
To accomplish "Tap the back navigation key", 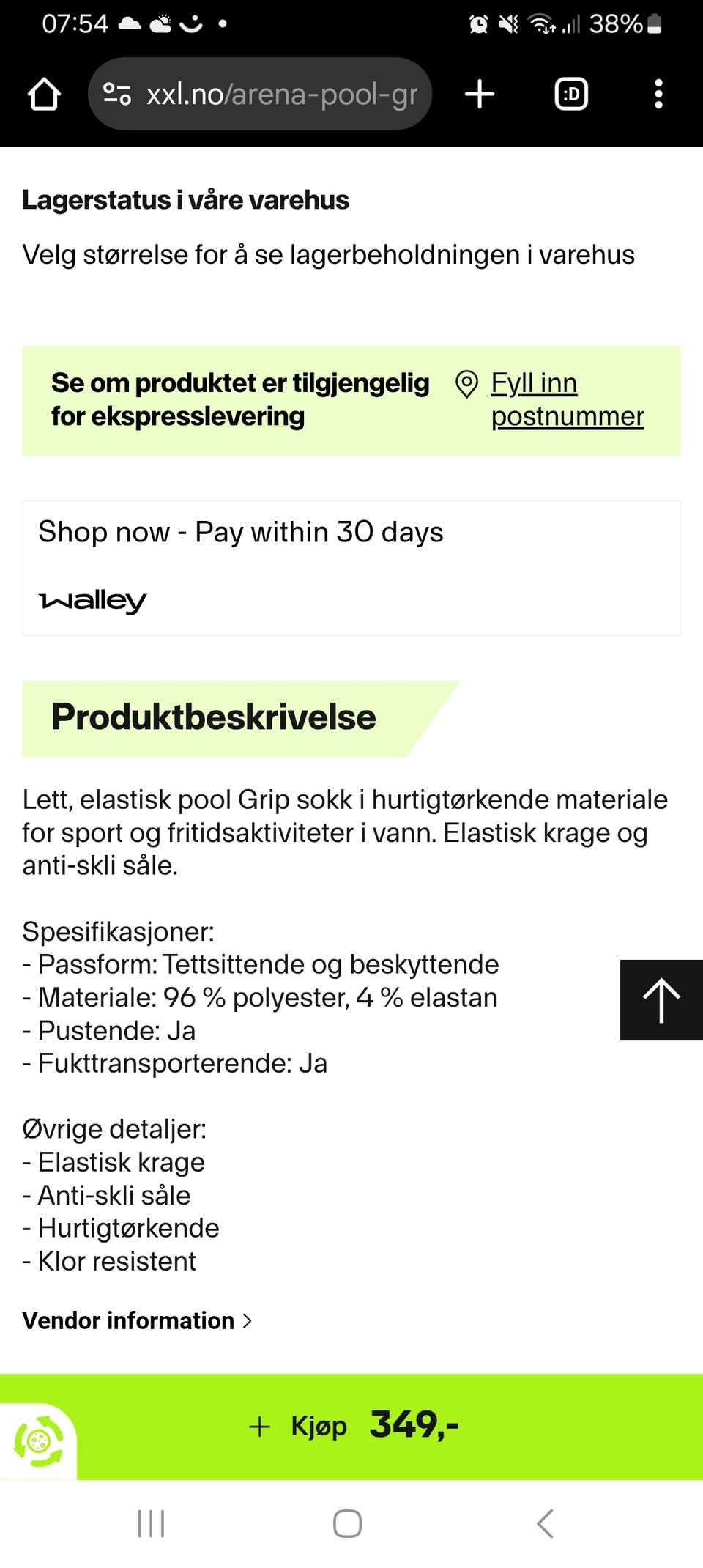I will (545, 1523).
